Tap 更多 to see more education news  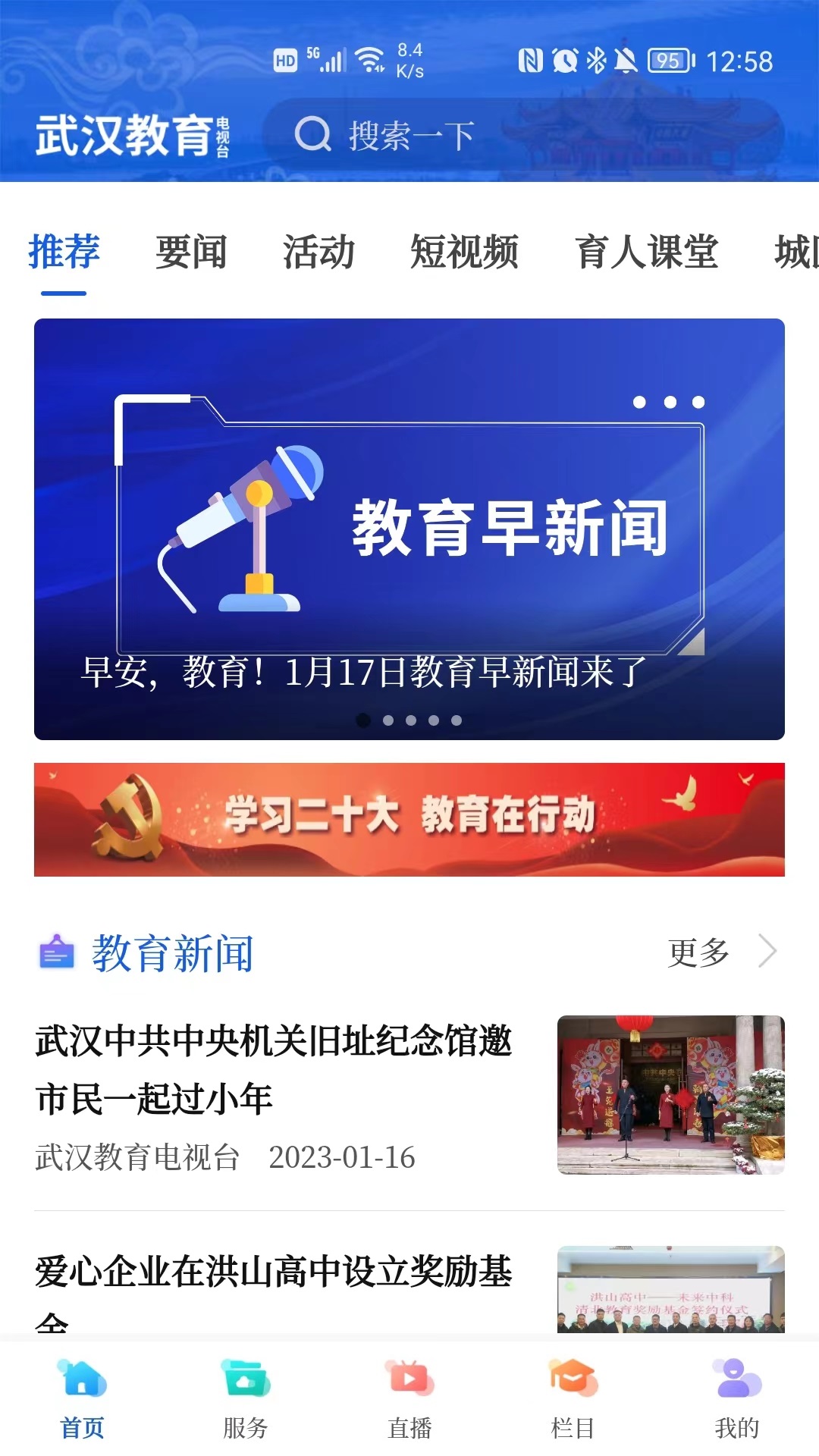click(x=698, y=953)
